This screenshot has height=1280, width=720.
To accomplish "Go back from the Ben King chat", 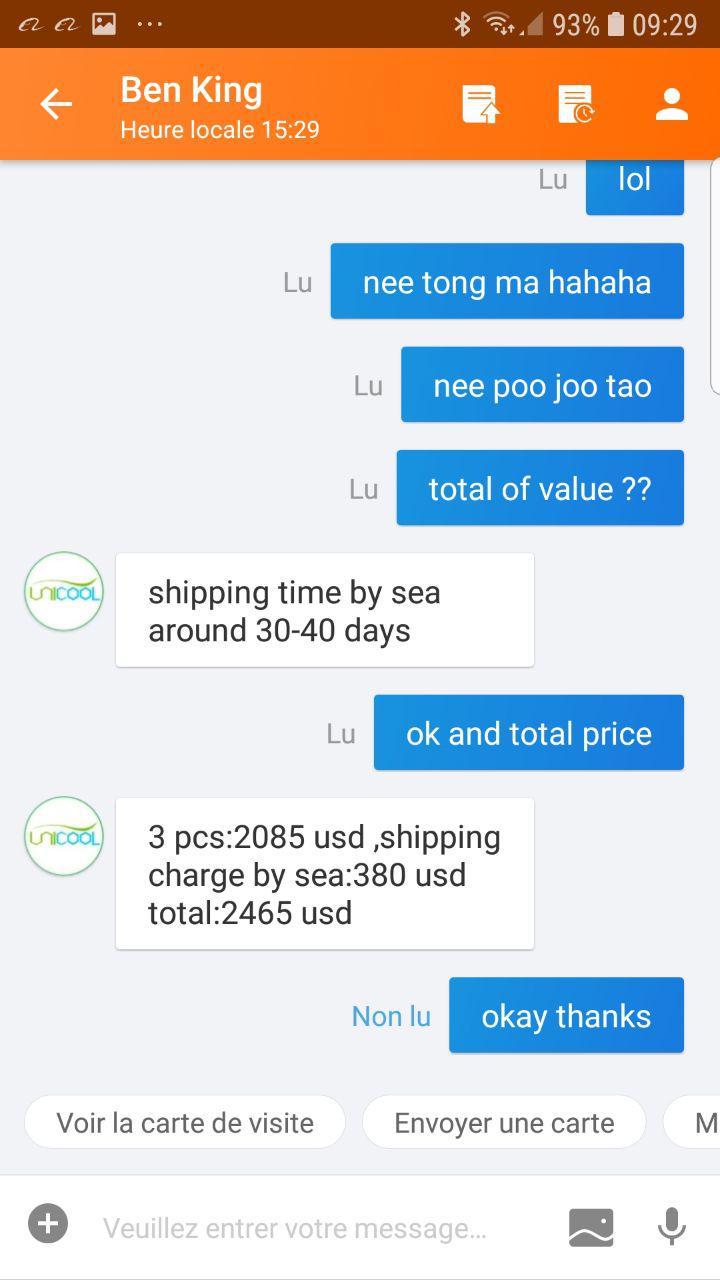I will (x=56, y=104).
